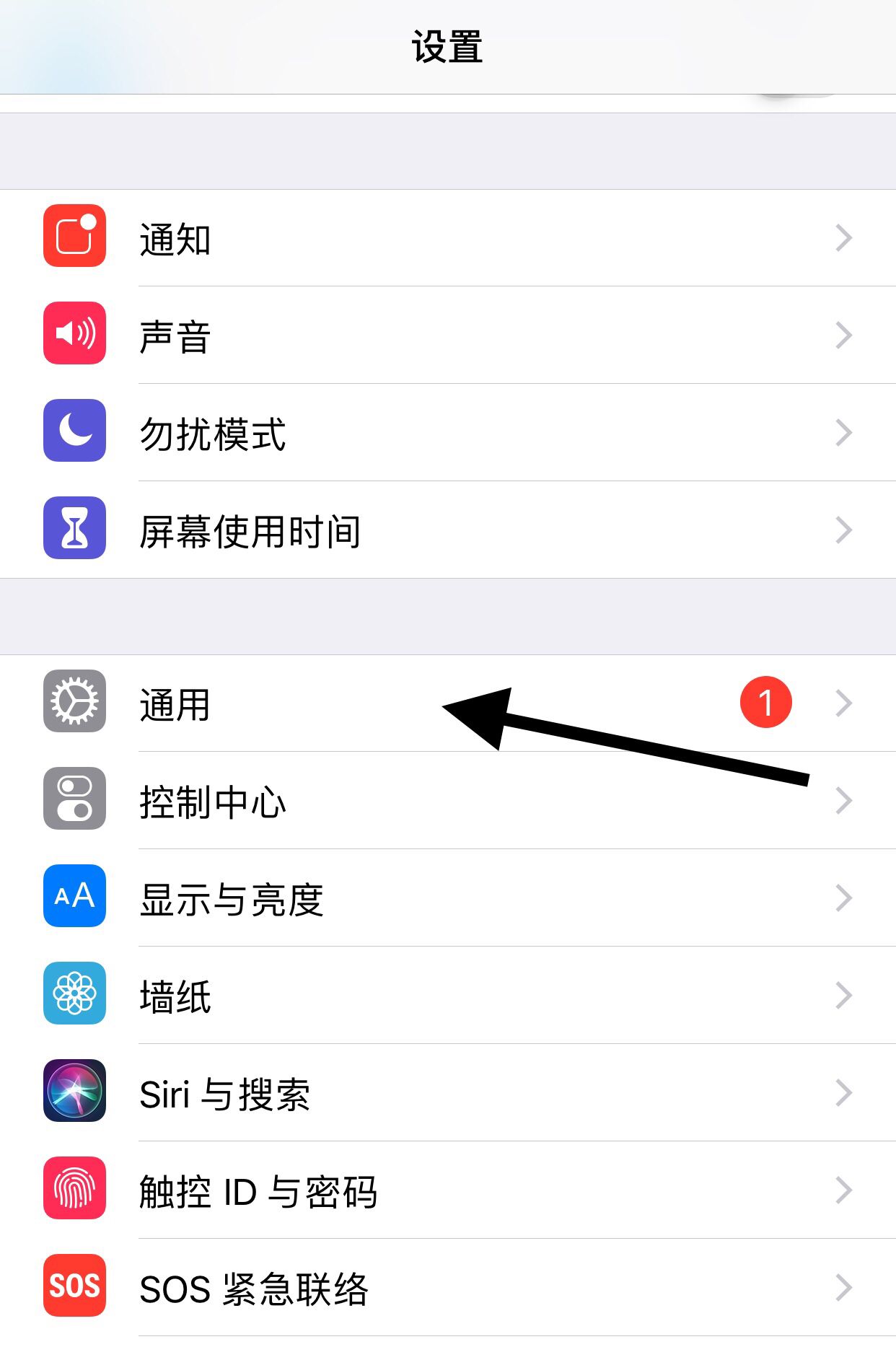Viewport: 896px width, 1347px height.
Task: Tap the red badge showing 1 on 通用
Action: 767,703
